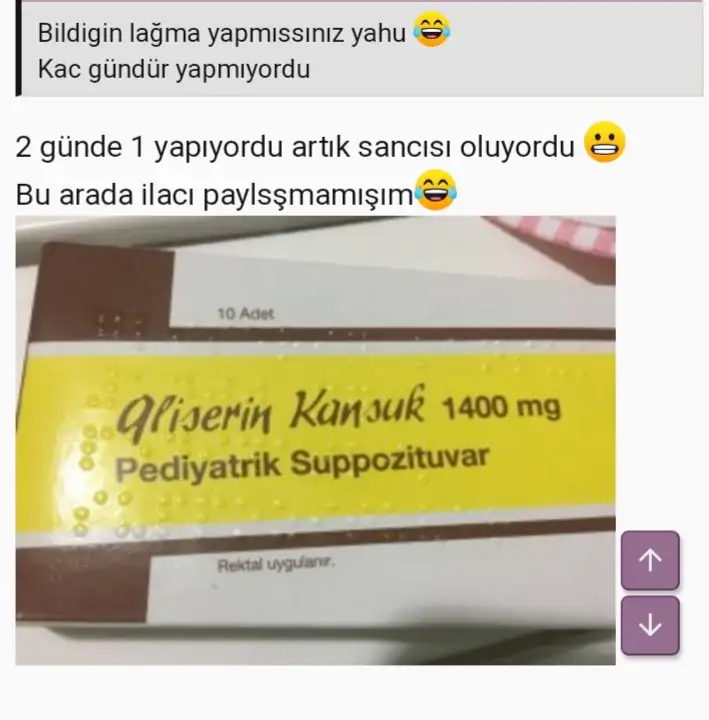Image resolution: width=709 pixels, height=720 pixels.
Task: Open the Gliserin Kansuk box photo
Action: pyautogui.click(x=315, y=440)
